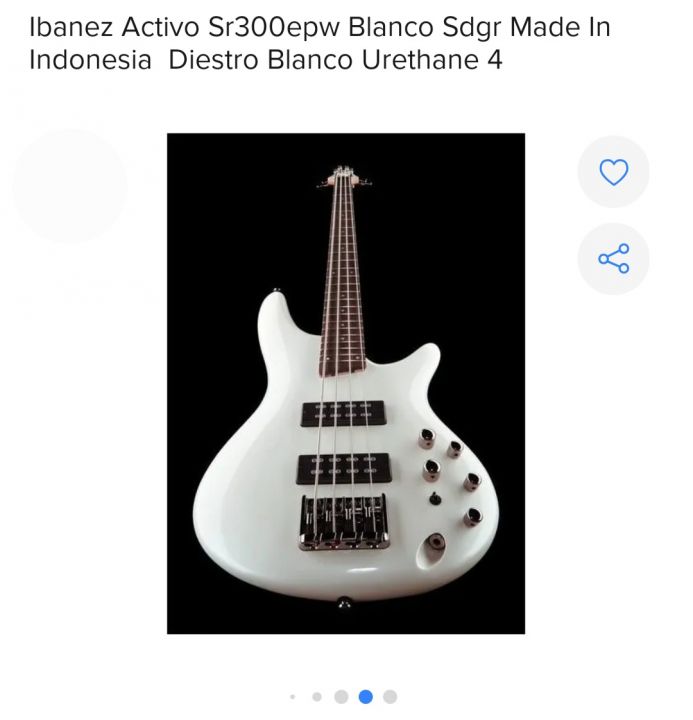Add this Ibanez bass to favorites
This screenshot has height=720, width=693.
[x=613, y=172]
